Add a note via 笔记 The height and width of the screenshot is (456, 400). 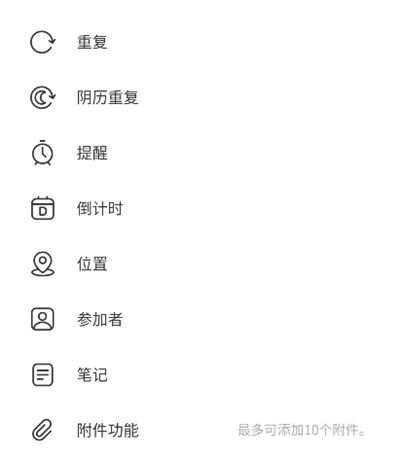[x=200, y=375]
